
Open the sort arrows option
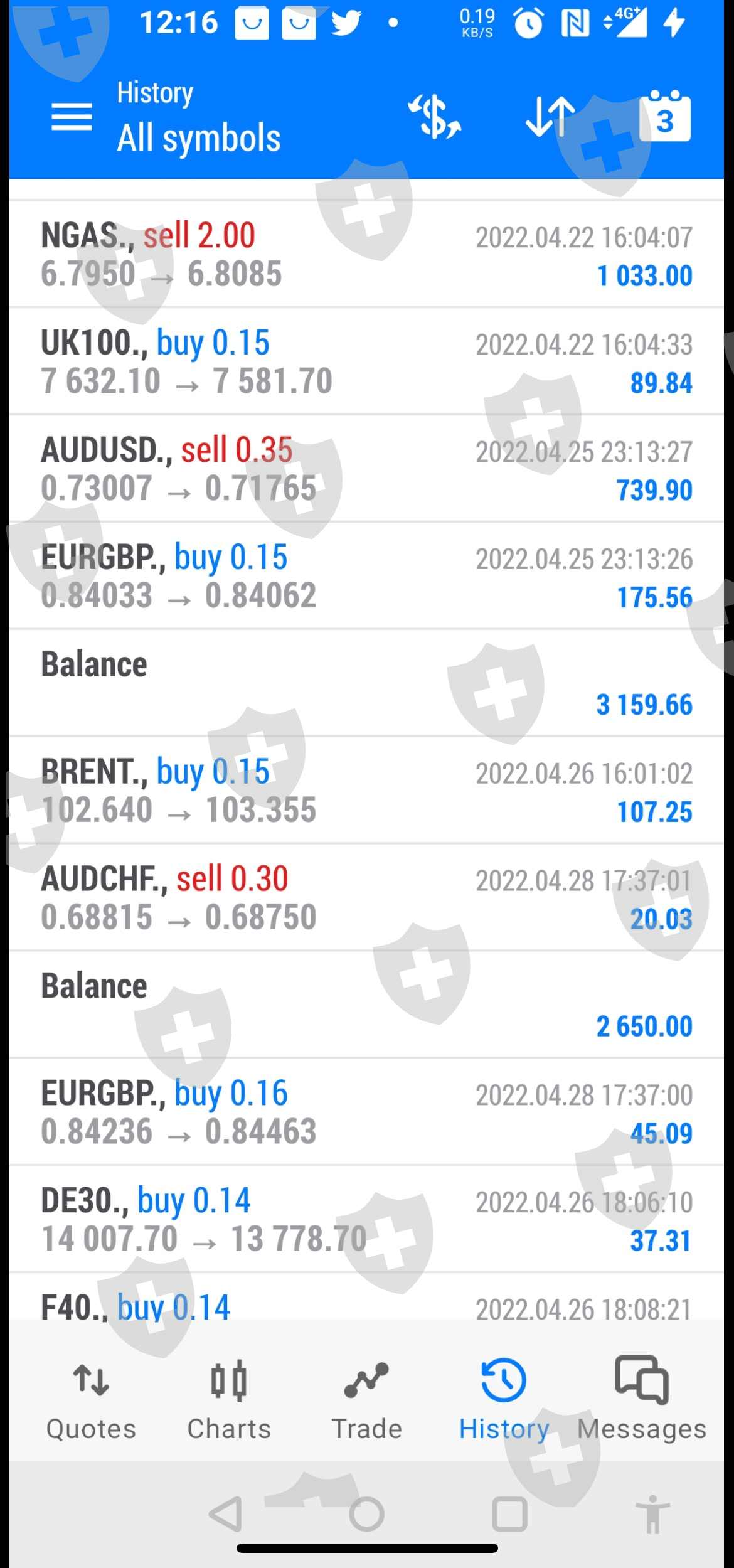point(550,117)
